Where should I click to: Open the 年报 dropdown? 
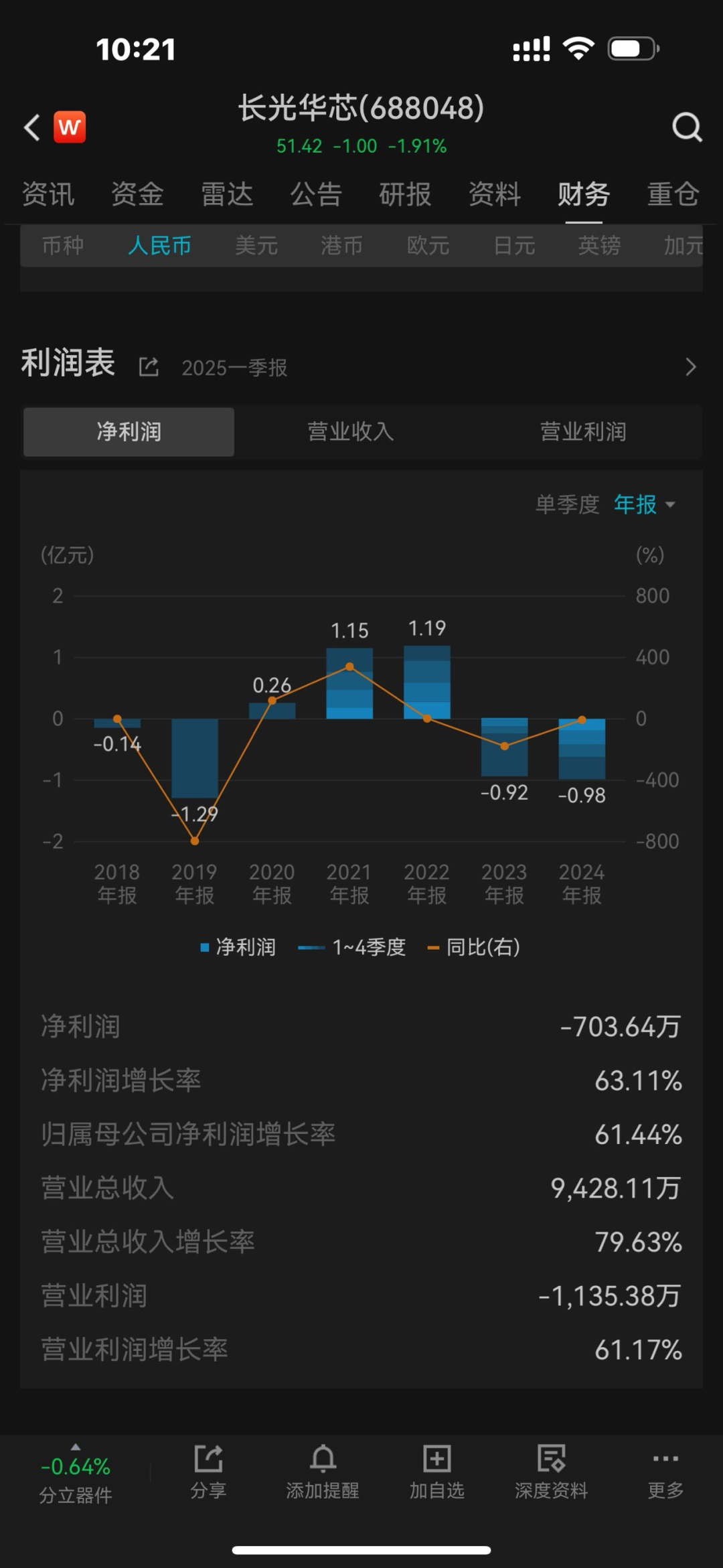[645, 504]
